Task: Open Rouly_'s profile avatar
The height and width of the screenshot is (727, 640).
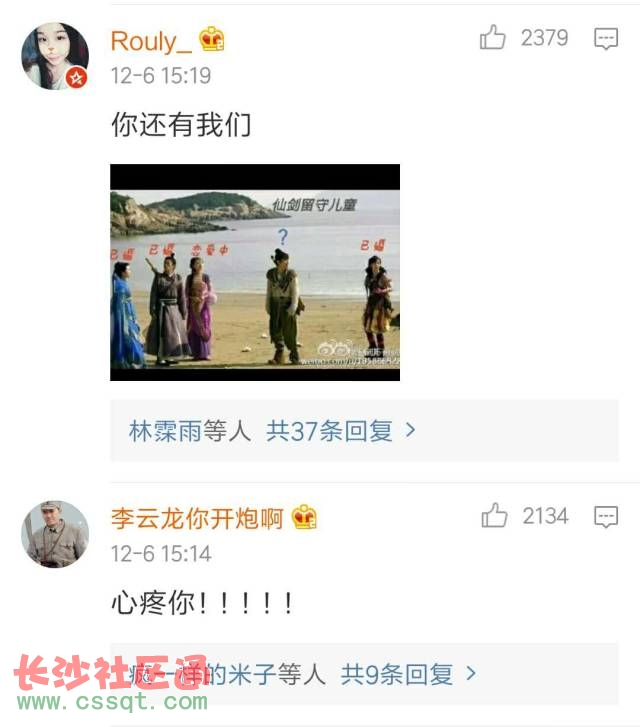Action: (55, 56)
